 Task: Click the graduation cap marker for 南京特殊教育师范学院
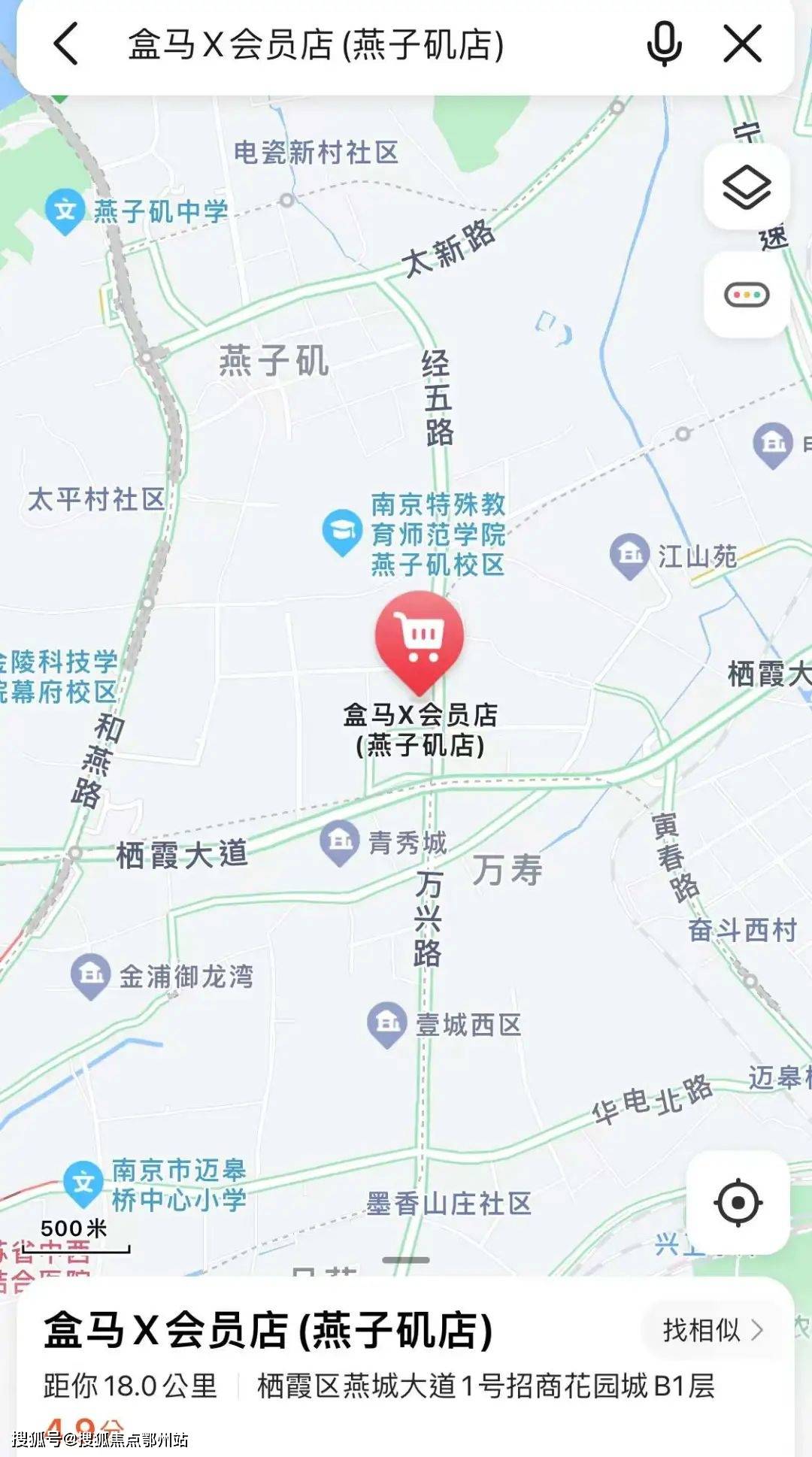[342, 529]
